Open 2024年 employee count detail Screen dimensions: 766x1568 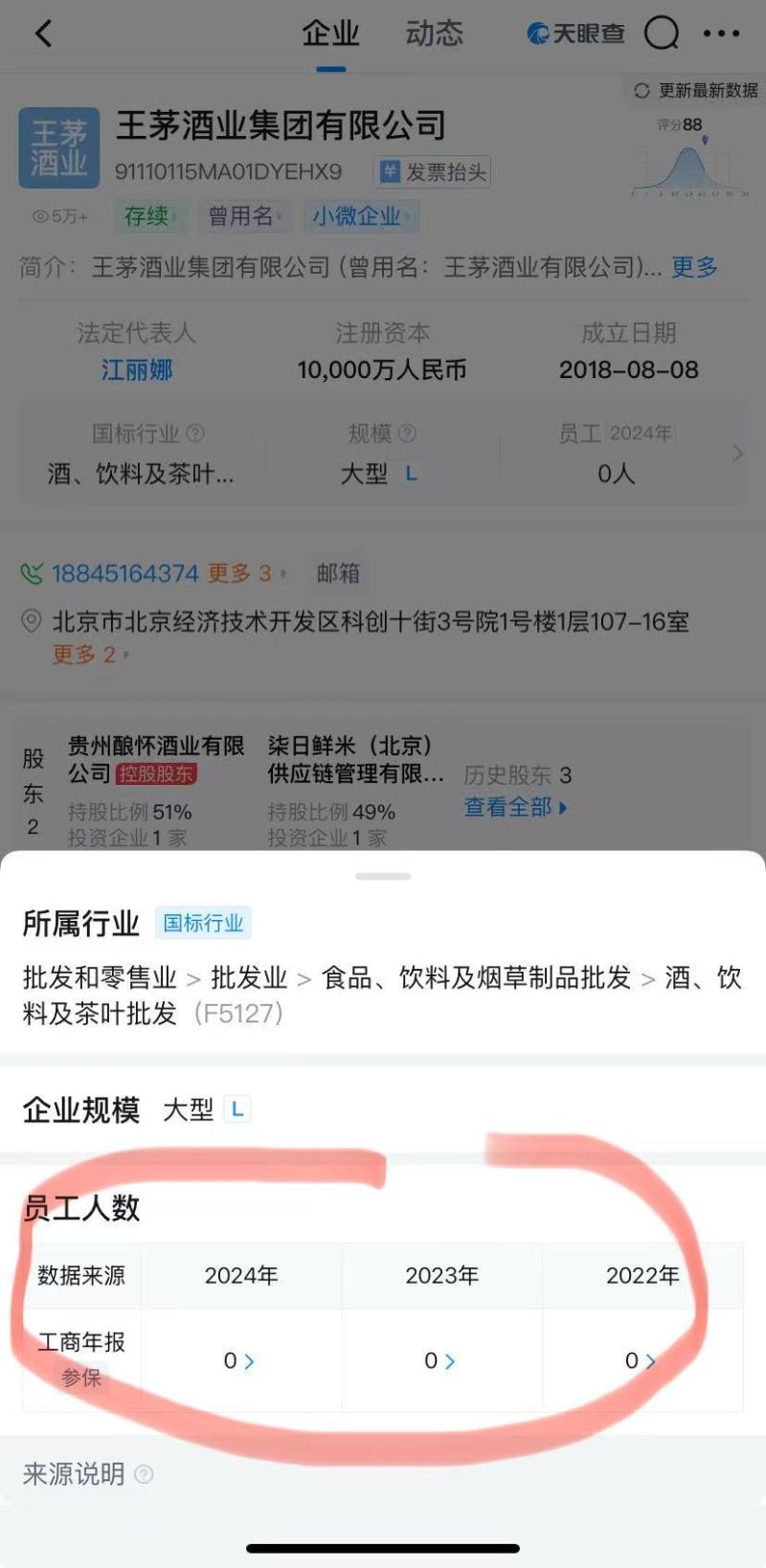[239, 1360]
